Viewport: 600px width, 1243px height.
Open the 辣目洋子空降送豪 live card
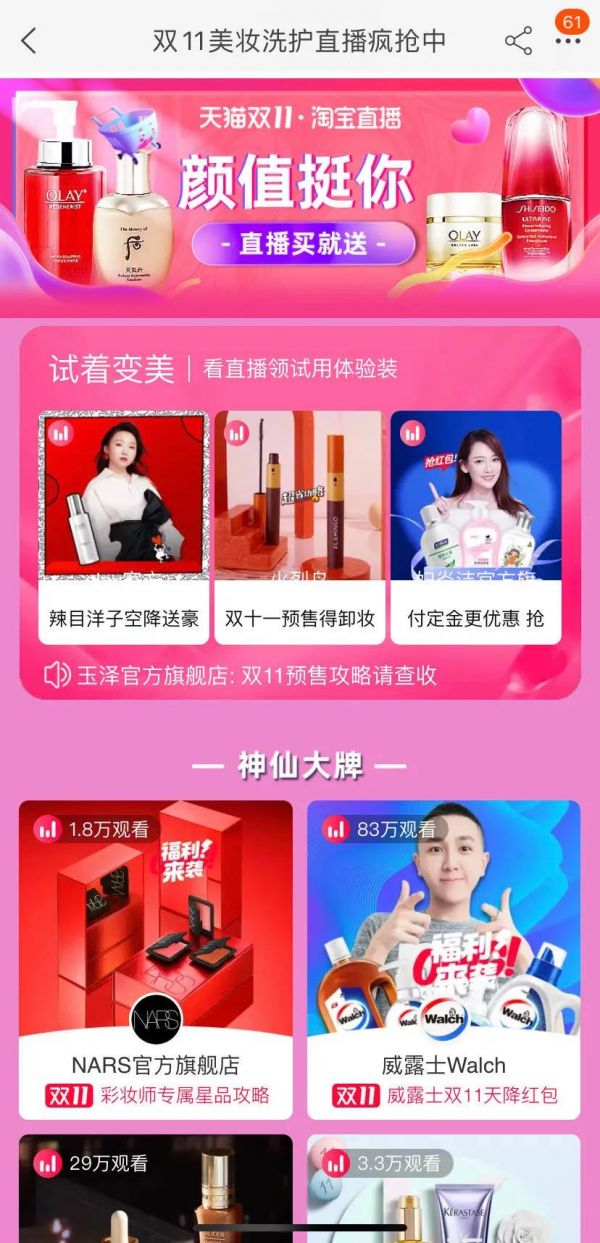coord(124,526)
